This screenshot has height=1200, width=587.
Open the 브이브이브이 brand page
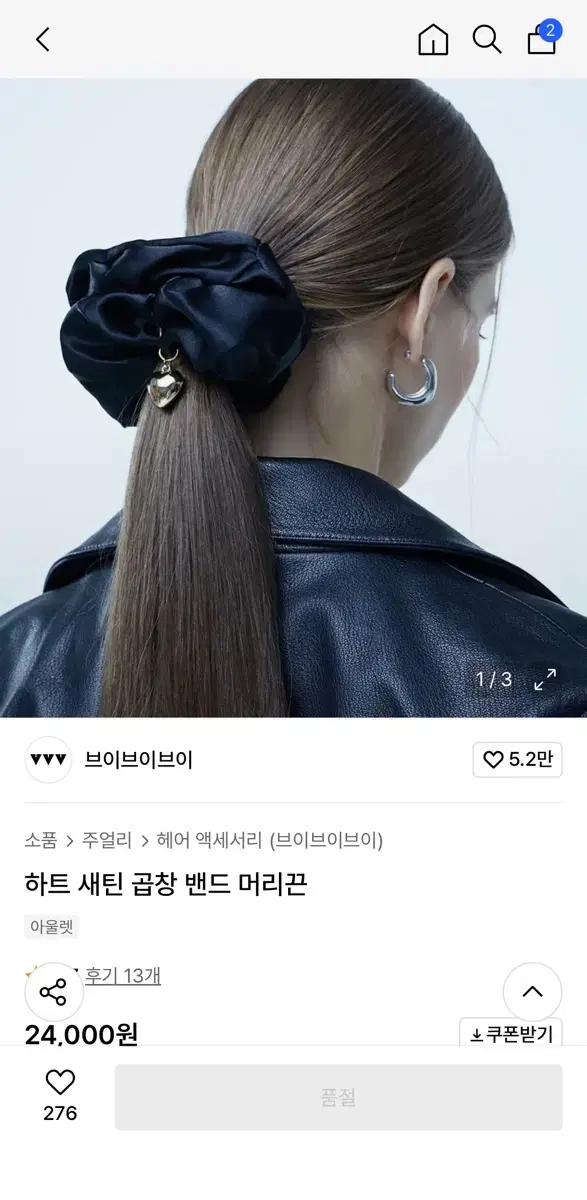click(139, 760)
